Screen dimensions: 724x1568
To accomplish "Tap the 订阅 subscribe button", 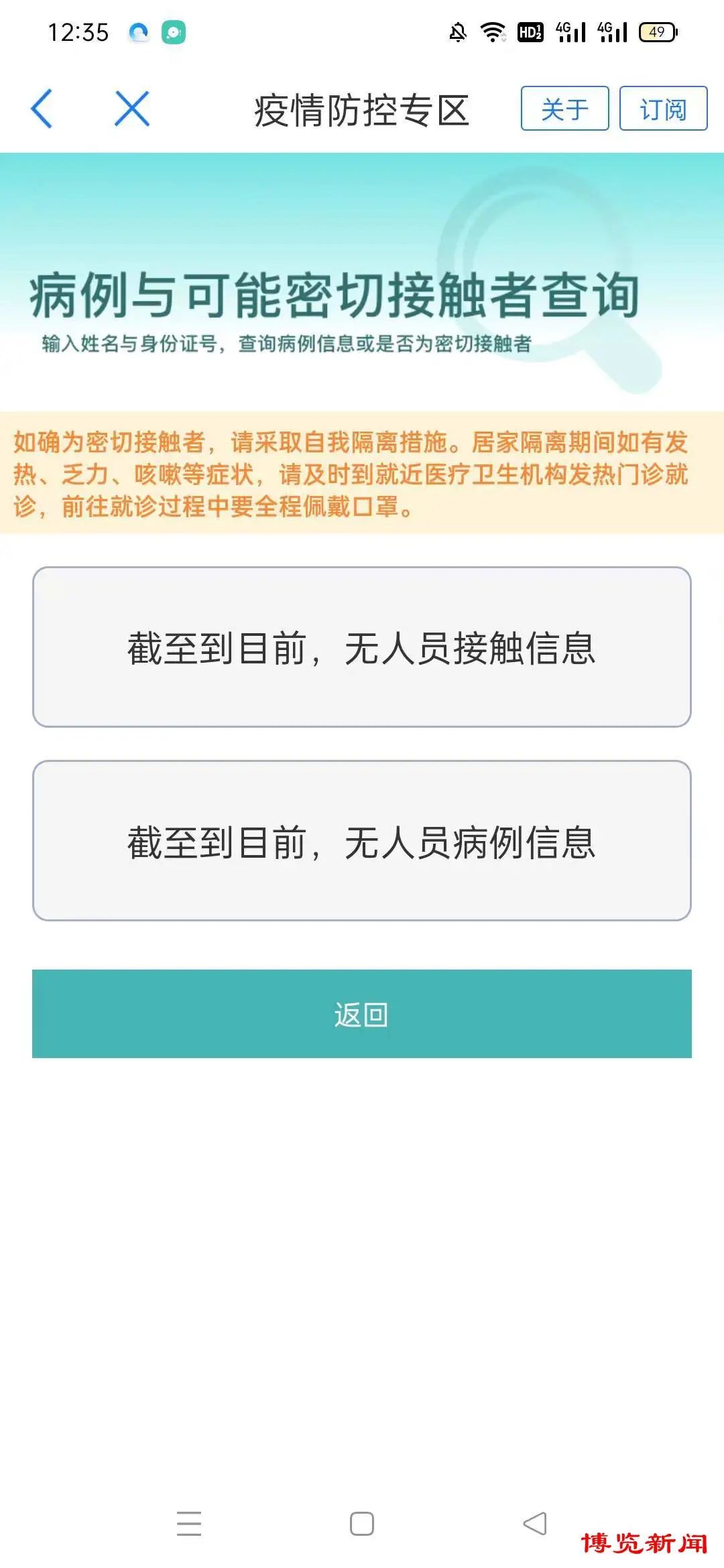I will 663,109.
